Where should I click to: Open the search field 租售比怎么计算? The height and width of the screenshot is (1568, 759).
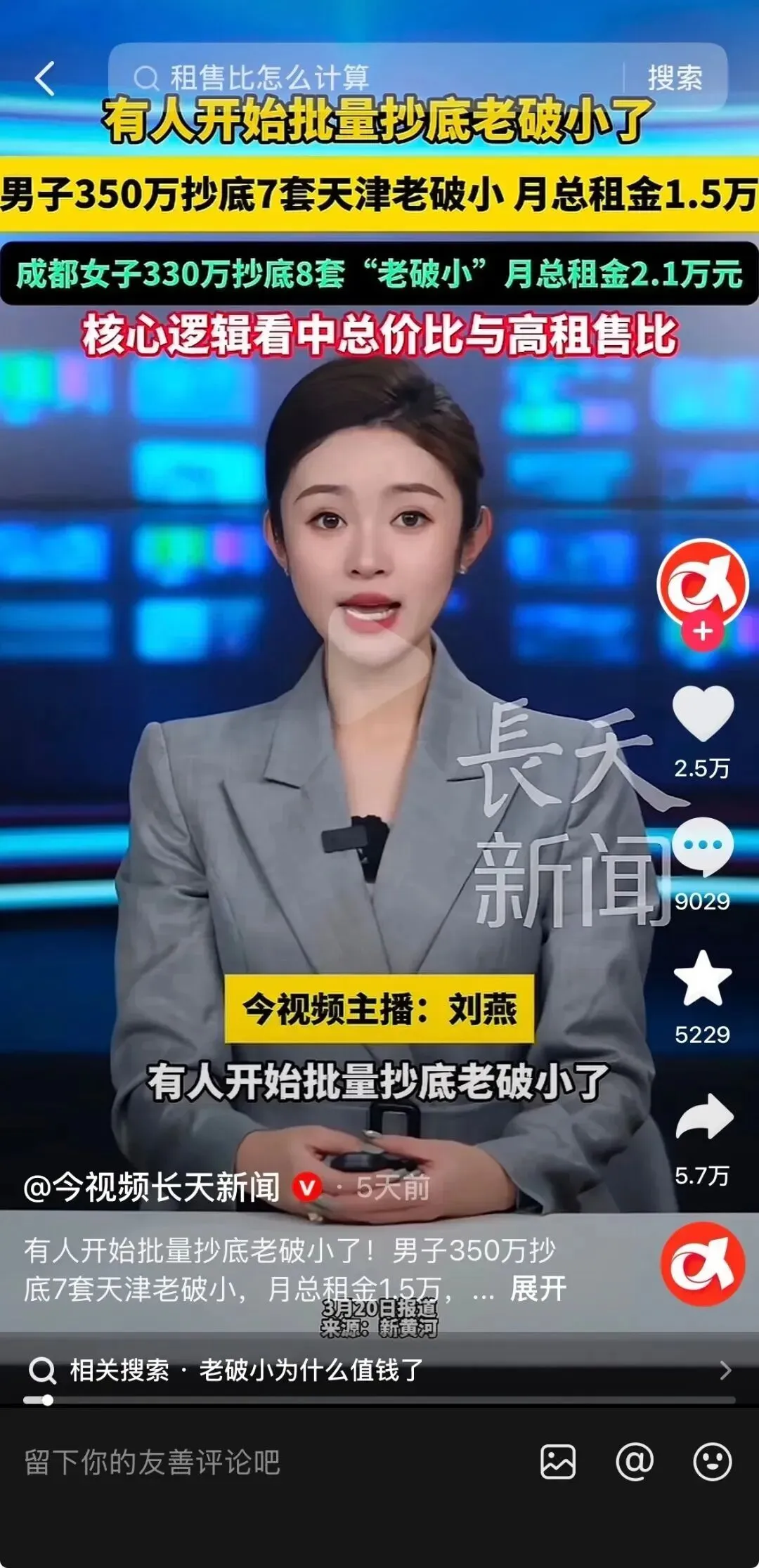tap(365, 77)
